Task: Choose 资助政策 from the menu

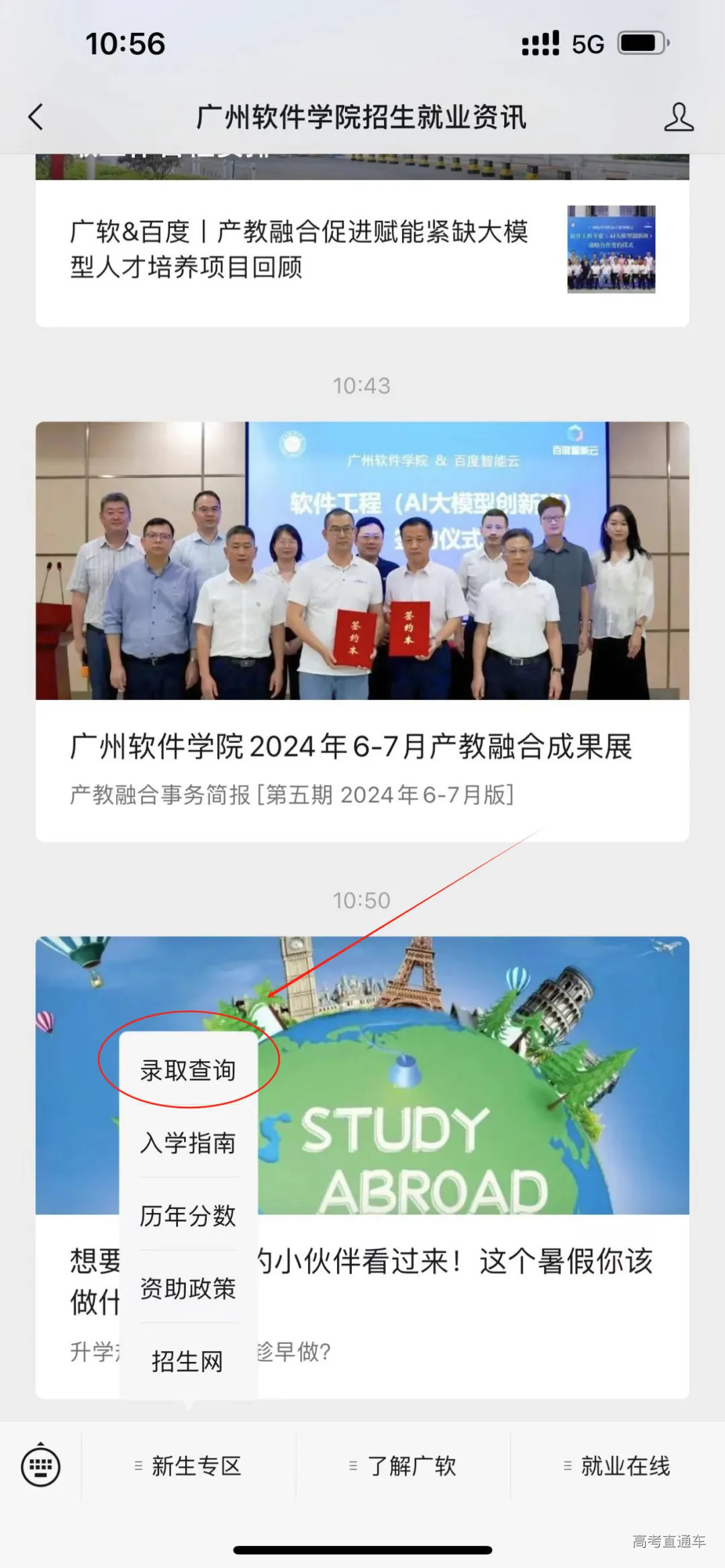Action: [x=189, y=1289]
